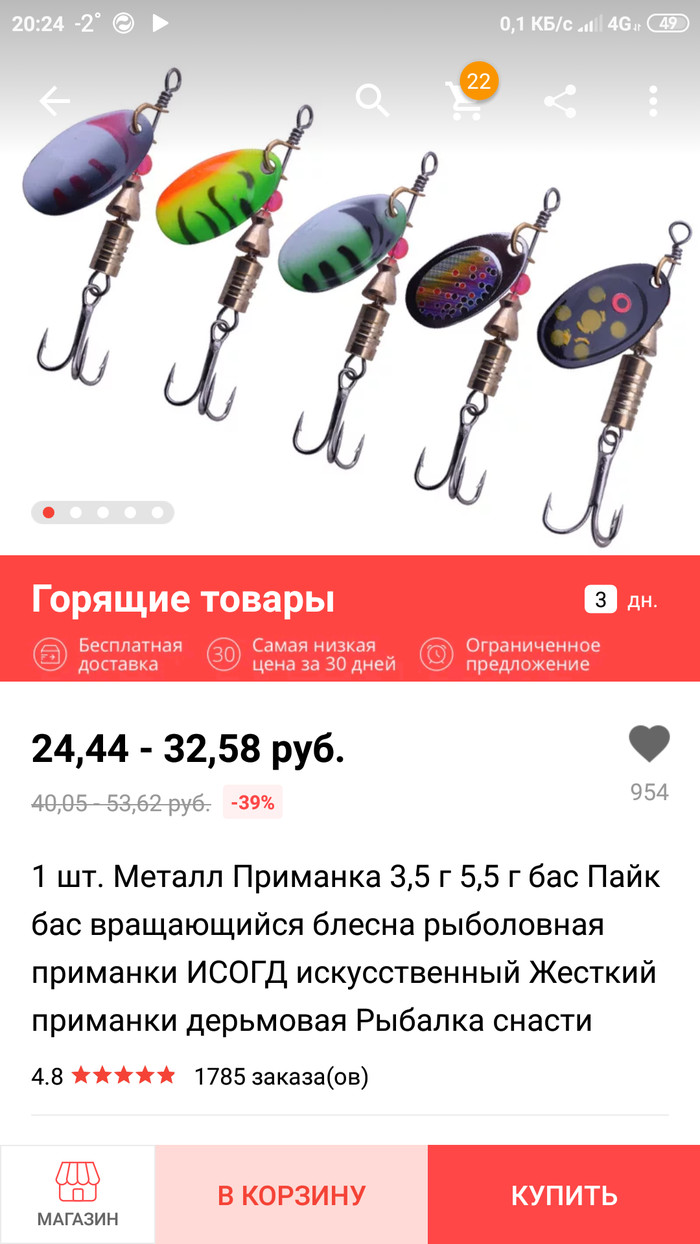Image resolution: width=700 pixels, height=1244 pixels.
Task: Add product to wishlist with heart
Action: [x=649, y=744]
